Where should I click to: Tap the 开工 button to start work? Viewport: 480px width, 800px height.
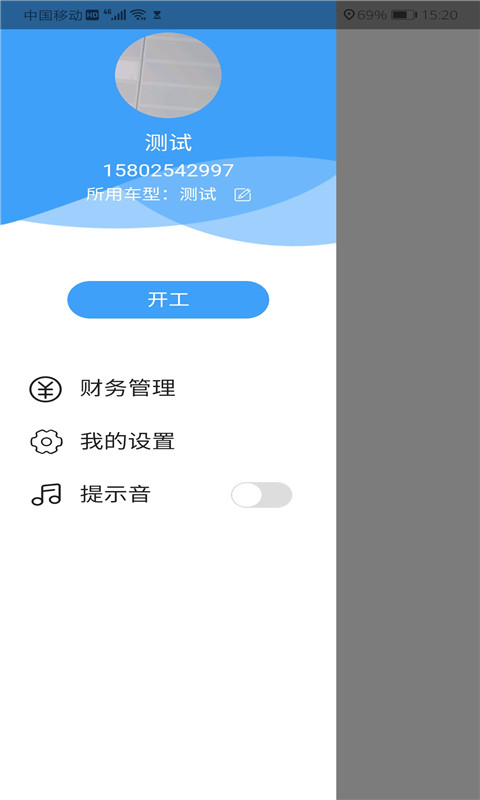click(168, 299)
